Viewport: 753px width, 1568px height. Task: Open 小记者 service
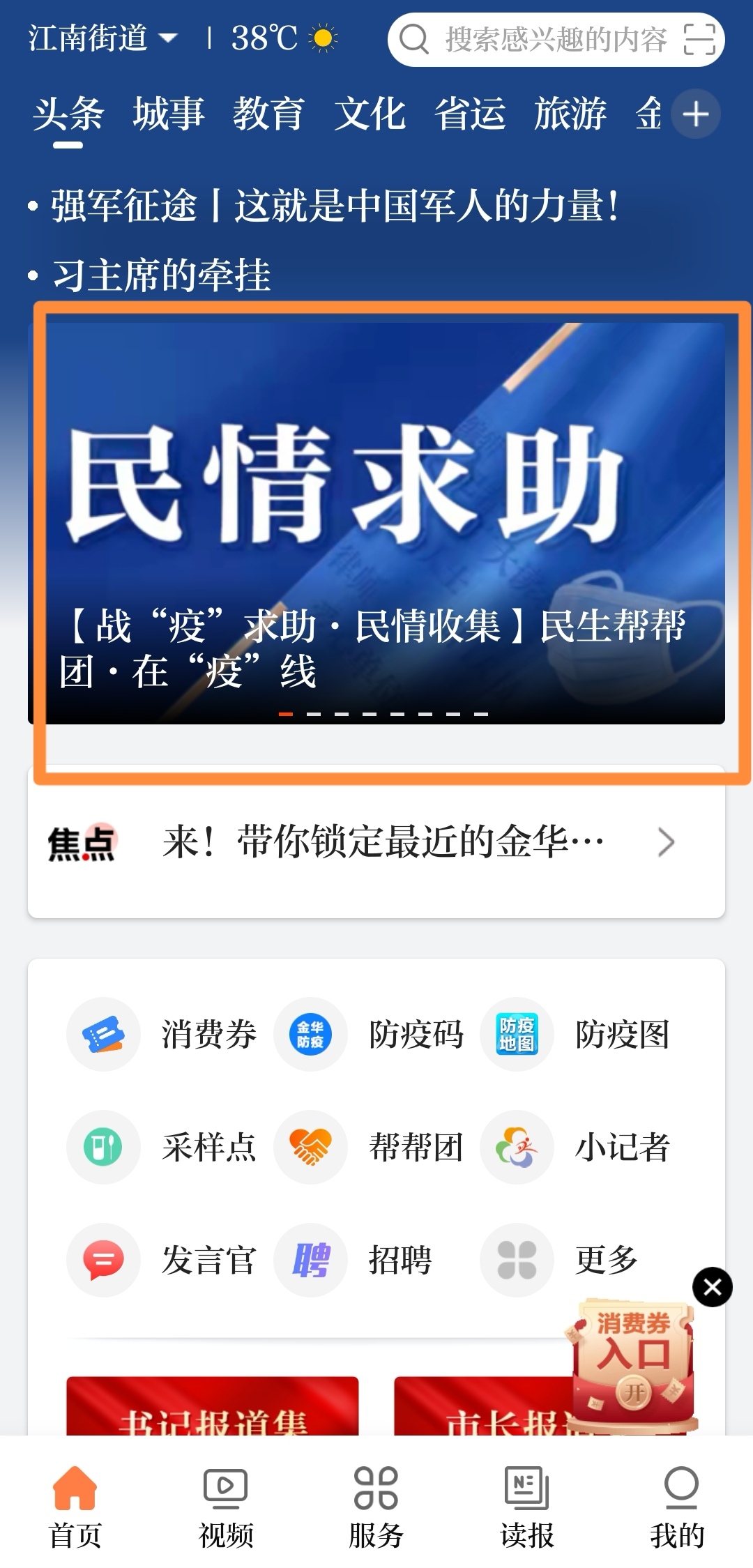577,1148
